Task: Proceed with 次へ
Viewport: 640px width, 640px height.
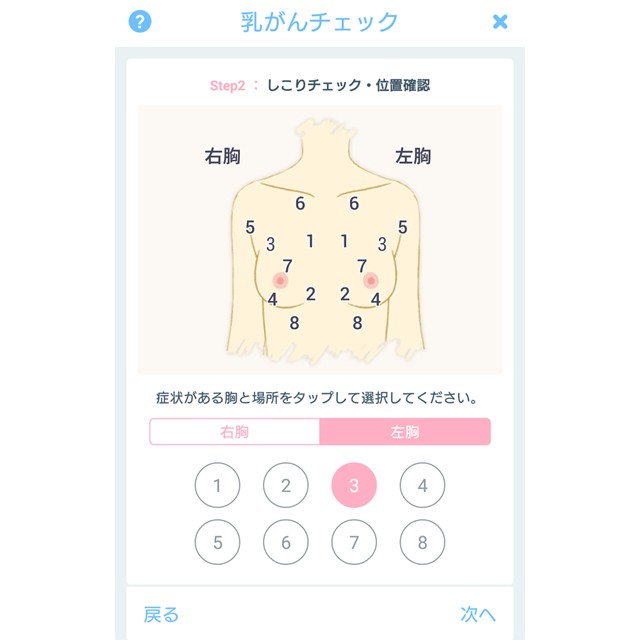Action: [x=478, y=614]
